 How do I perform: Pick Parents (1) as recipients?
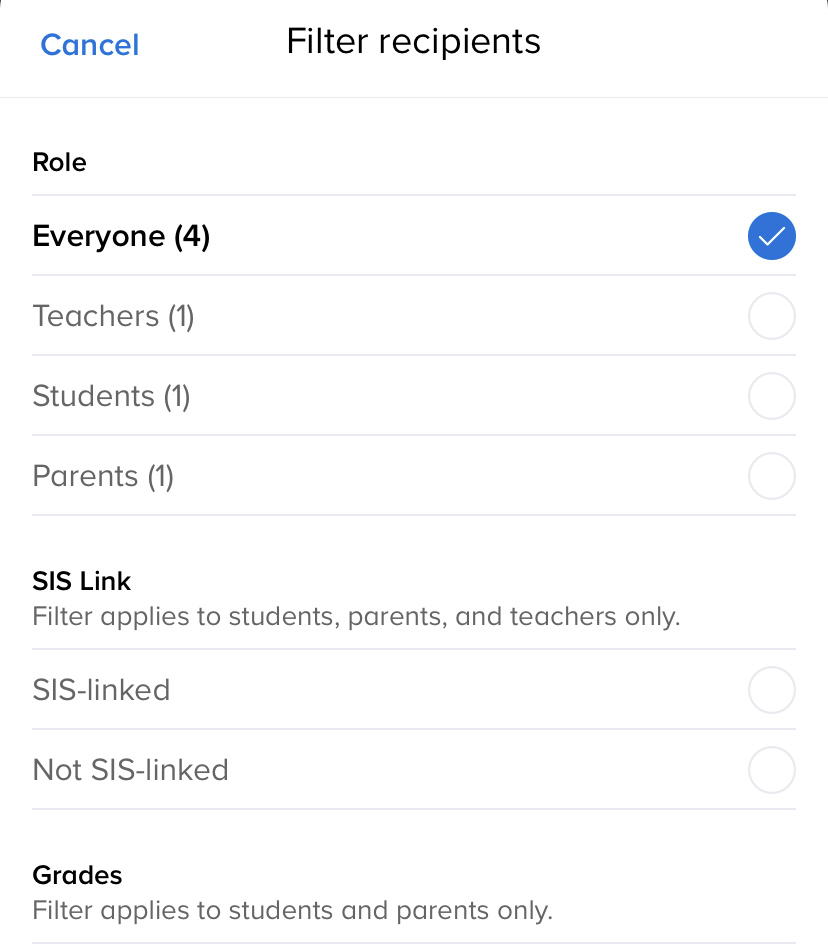click(x=771, y=477)
